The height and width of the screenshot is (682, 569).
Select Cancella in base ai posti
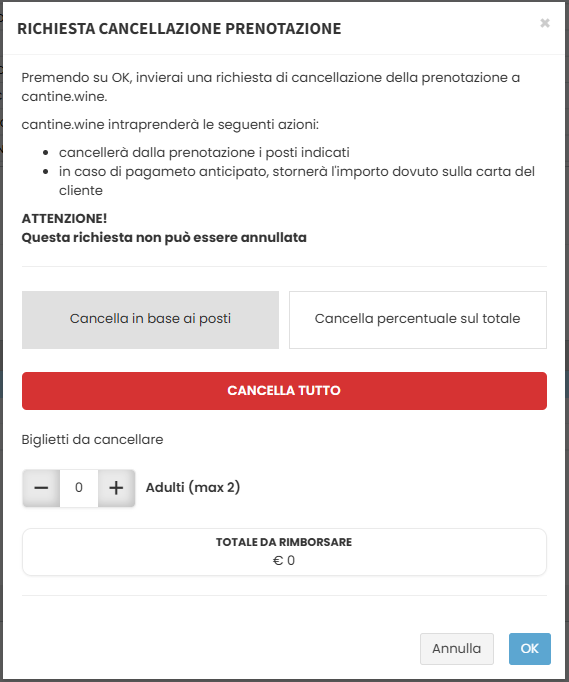point(150,320)
